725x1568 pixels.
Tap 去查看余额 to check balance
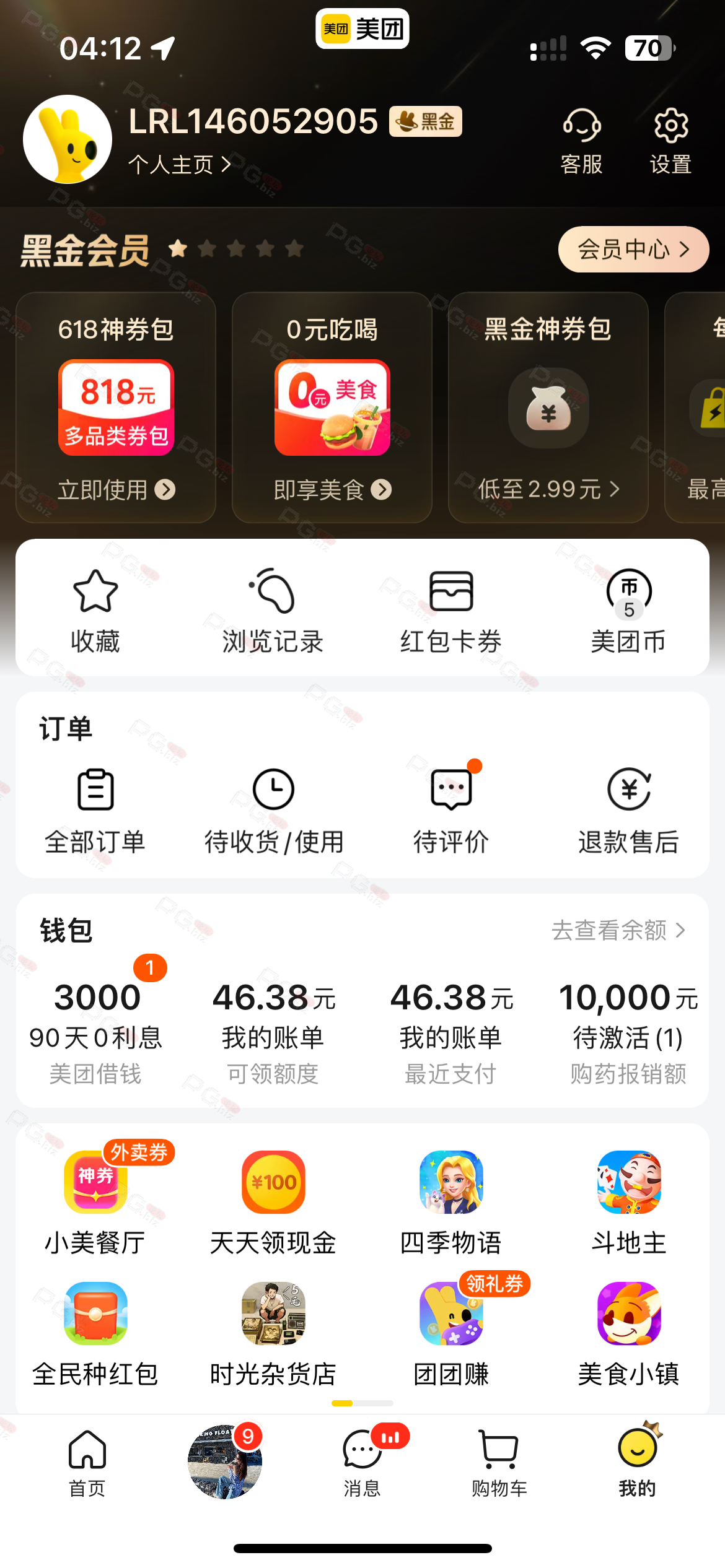[x=618, y=930]
